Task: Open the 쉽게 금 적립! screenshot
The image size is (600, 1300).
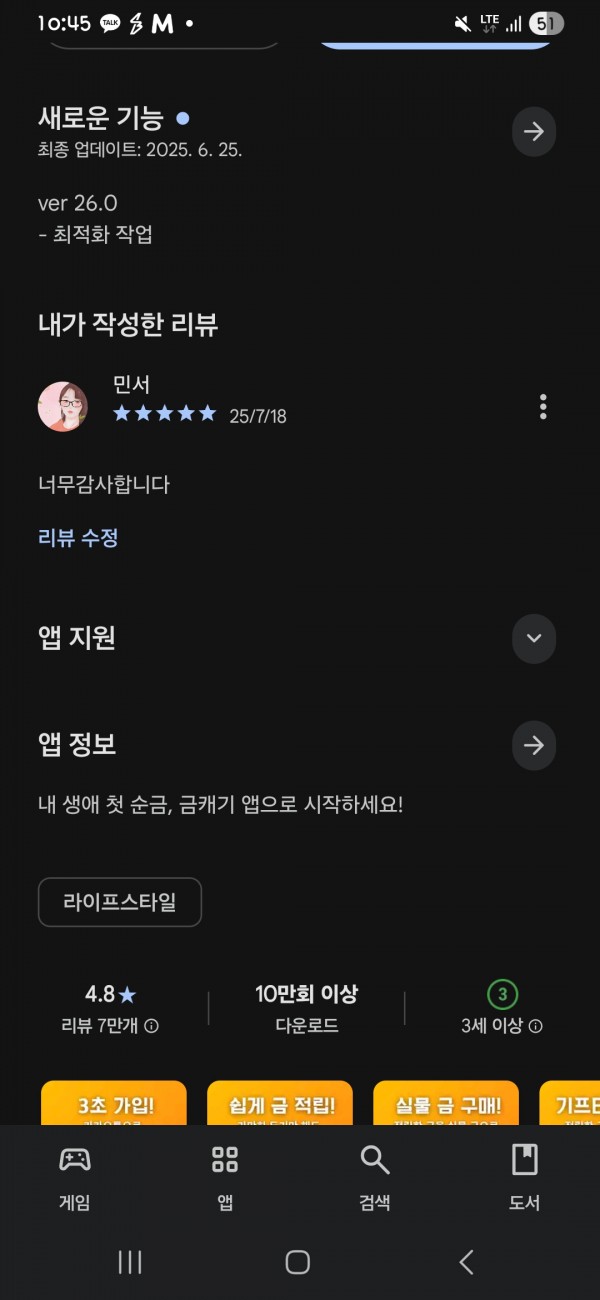Action: tap(280, 1102)
